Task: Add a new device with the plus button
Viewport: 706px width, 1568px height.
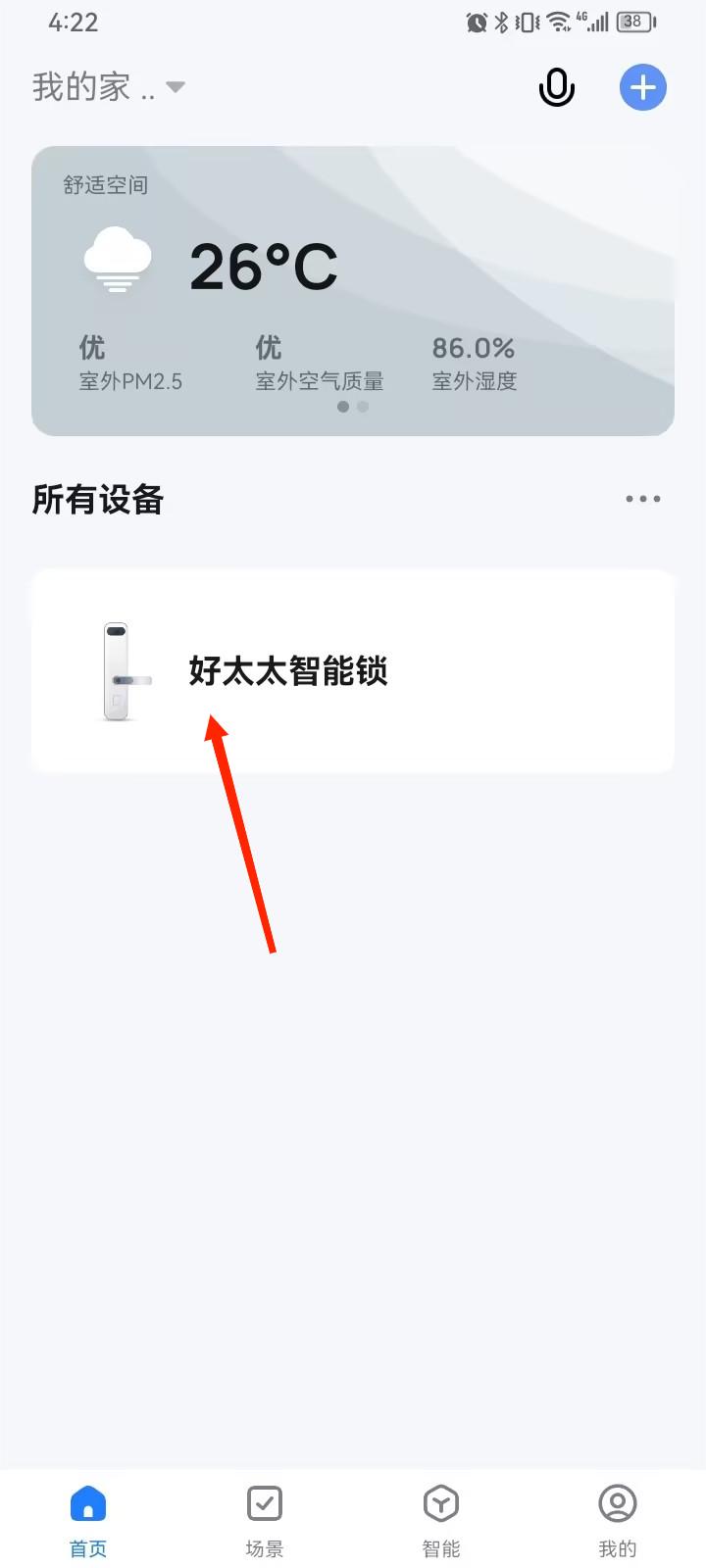Action: (x=643, y=87)
